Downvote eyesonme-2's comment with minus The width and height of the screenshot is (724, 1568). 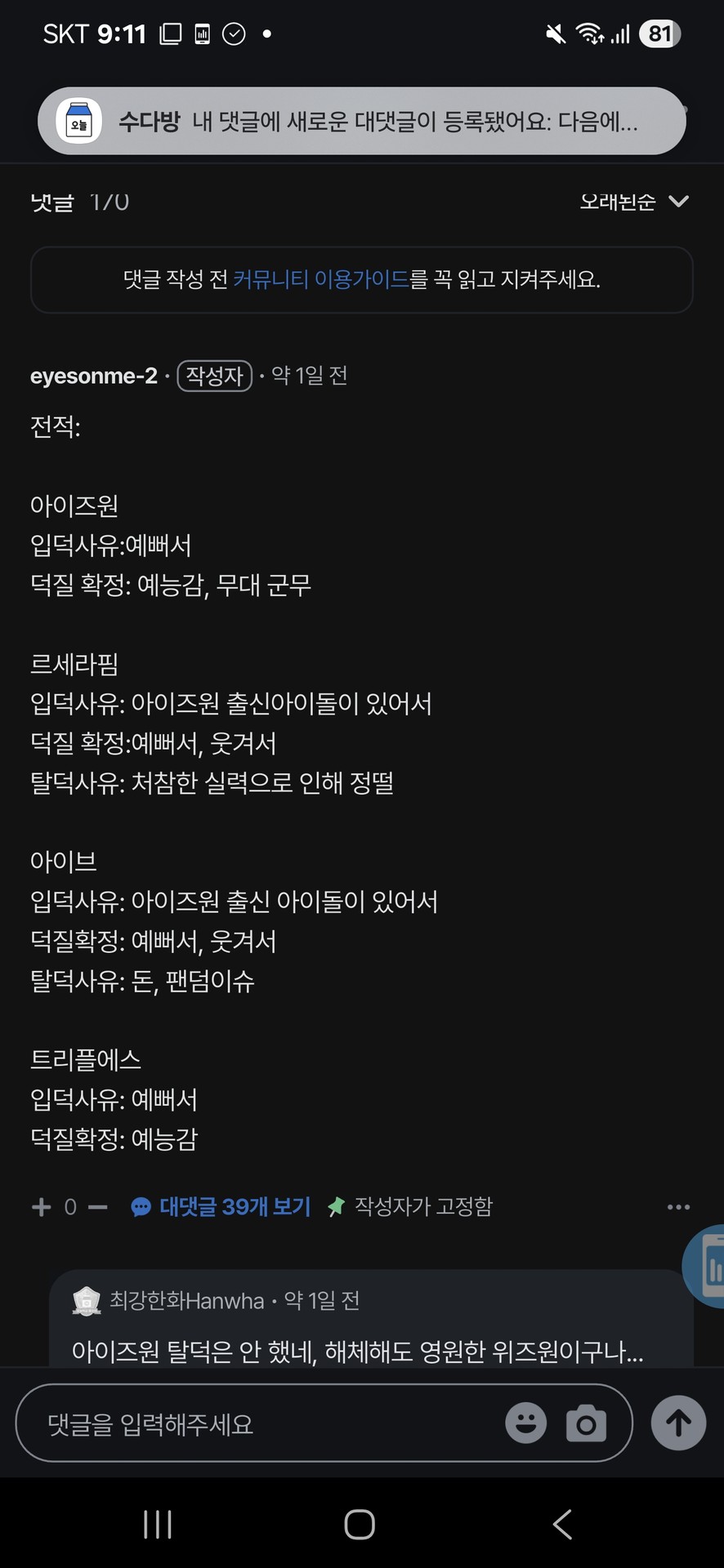[x=98, y=1207]
